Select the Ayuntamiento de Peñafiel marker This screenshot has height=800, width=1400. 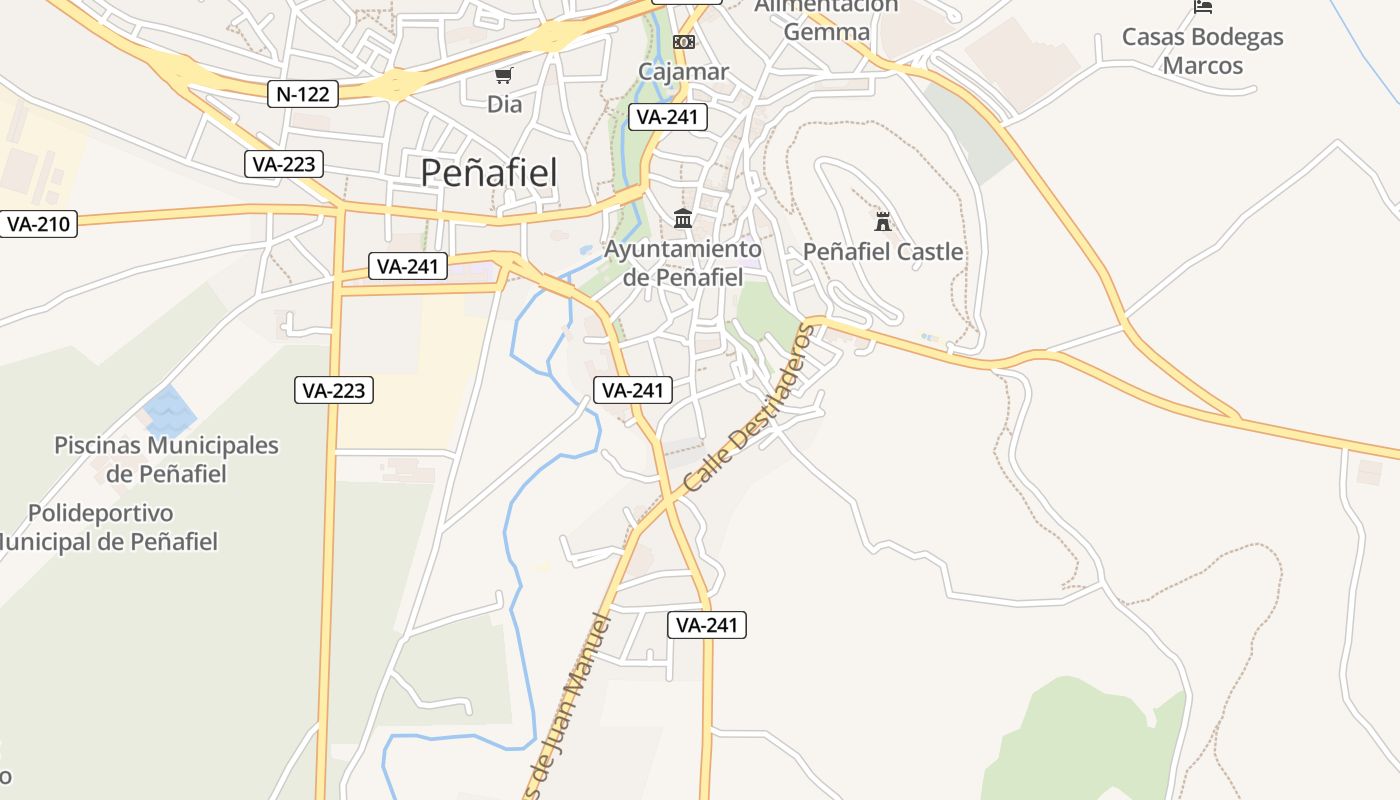pyautogui.click(x=683, y=218)
